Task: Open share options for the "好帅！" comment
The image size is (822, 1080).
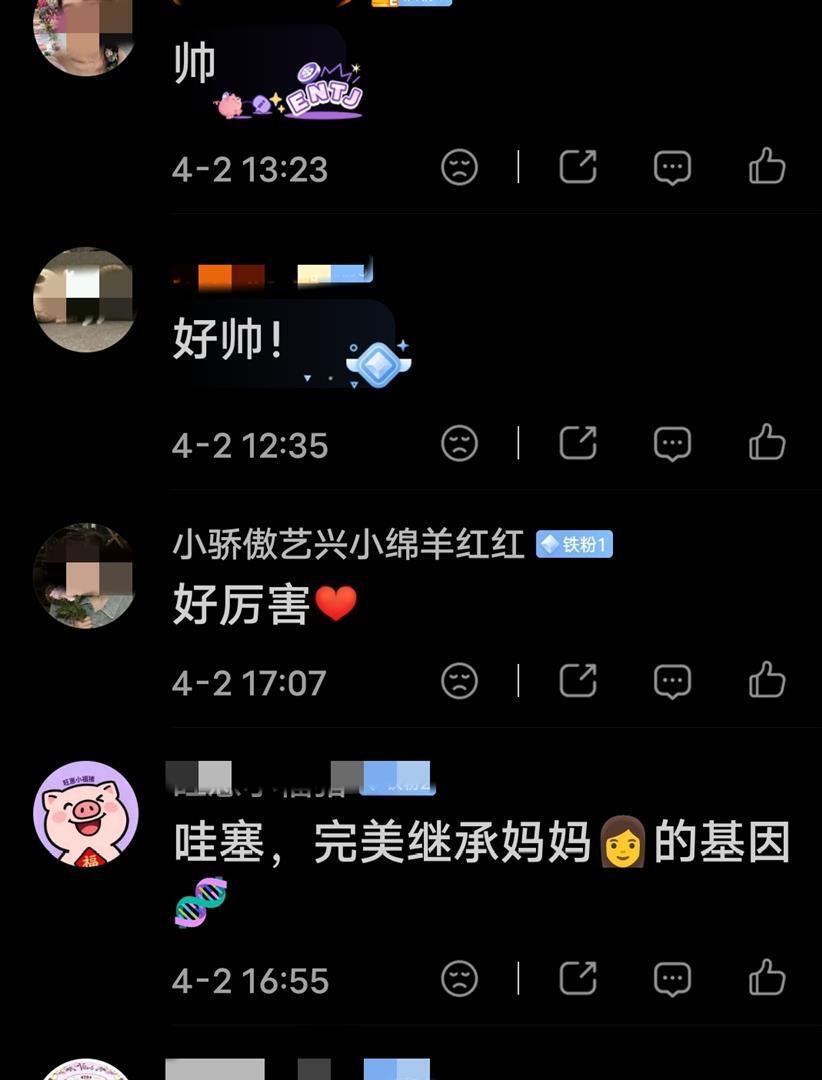Action: click(x=578, y=443)
